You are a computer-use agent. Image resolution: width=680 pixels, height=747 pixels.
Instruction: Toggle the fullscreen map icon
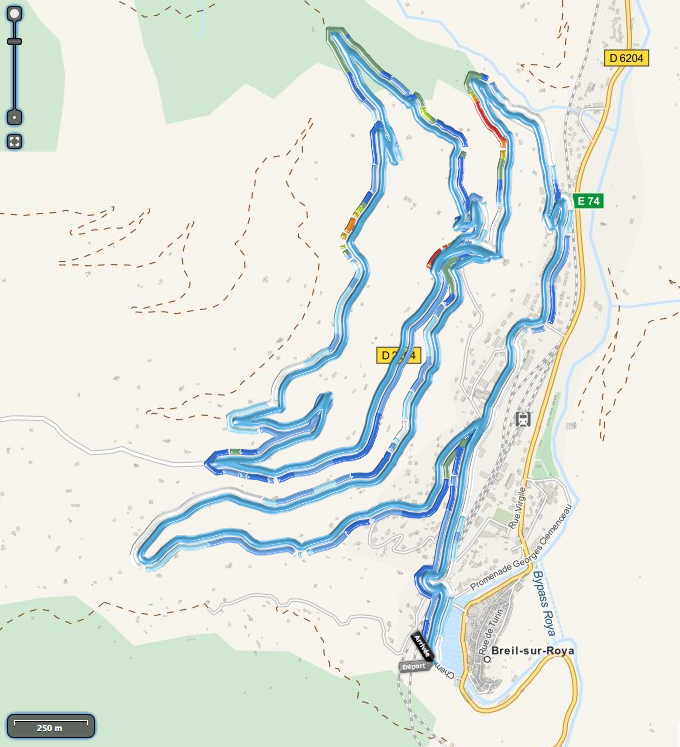pyautogui.click(x=14, y=141)
